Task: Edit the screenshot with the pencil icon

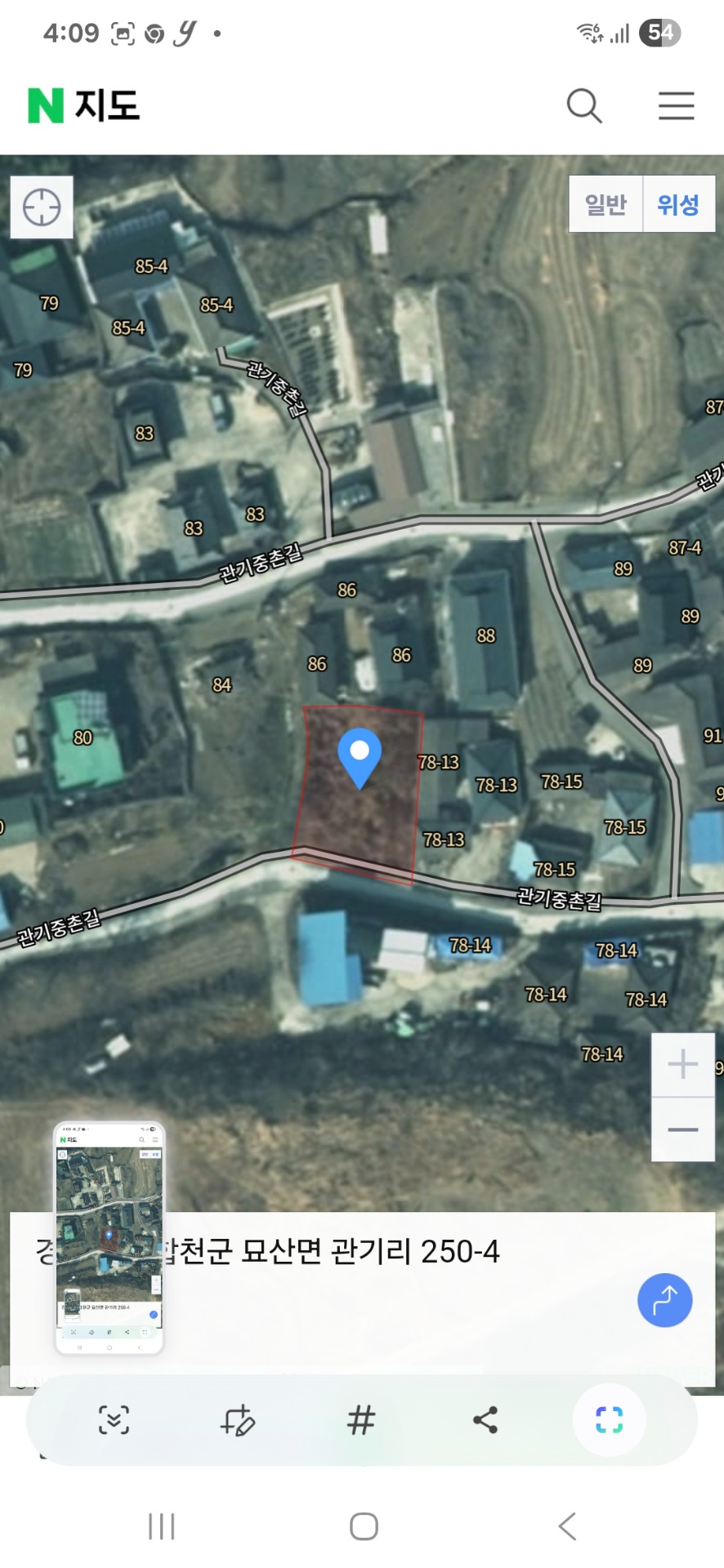Action: tap(238, 1420)
